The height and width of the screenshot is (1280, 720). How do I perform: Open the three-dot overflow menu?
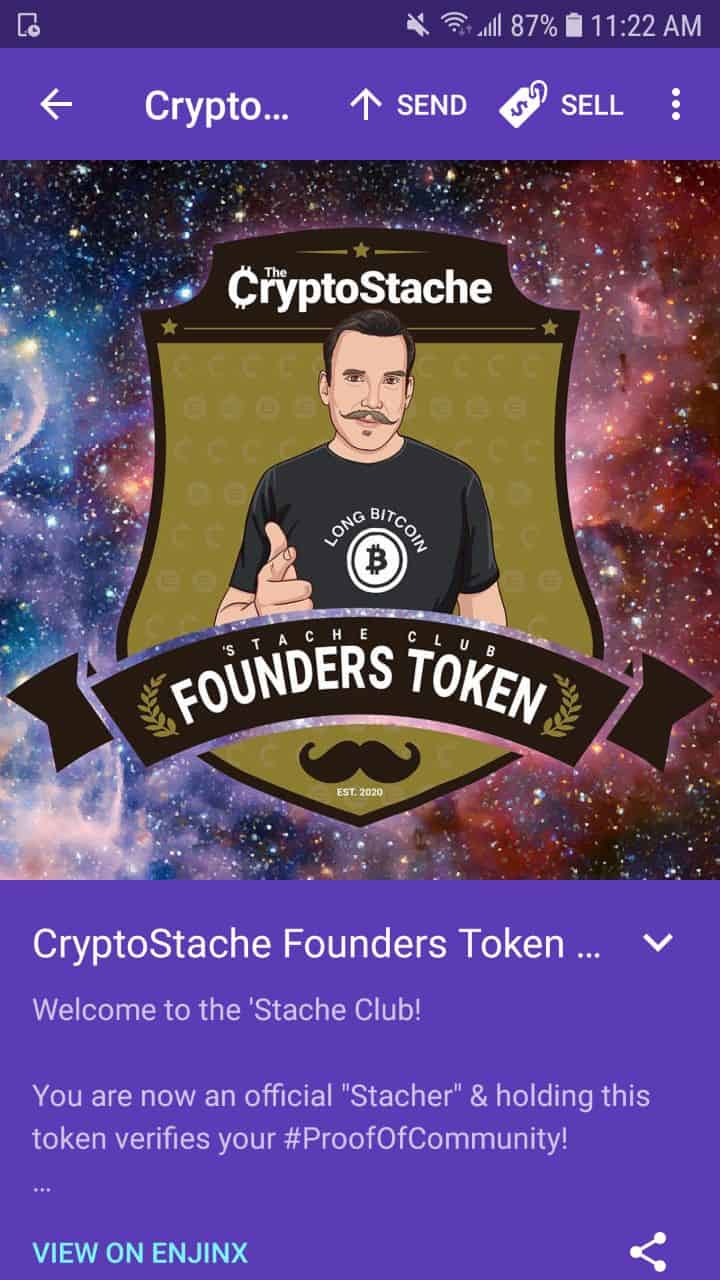[x=676, y=104]
